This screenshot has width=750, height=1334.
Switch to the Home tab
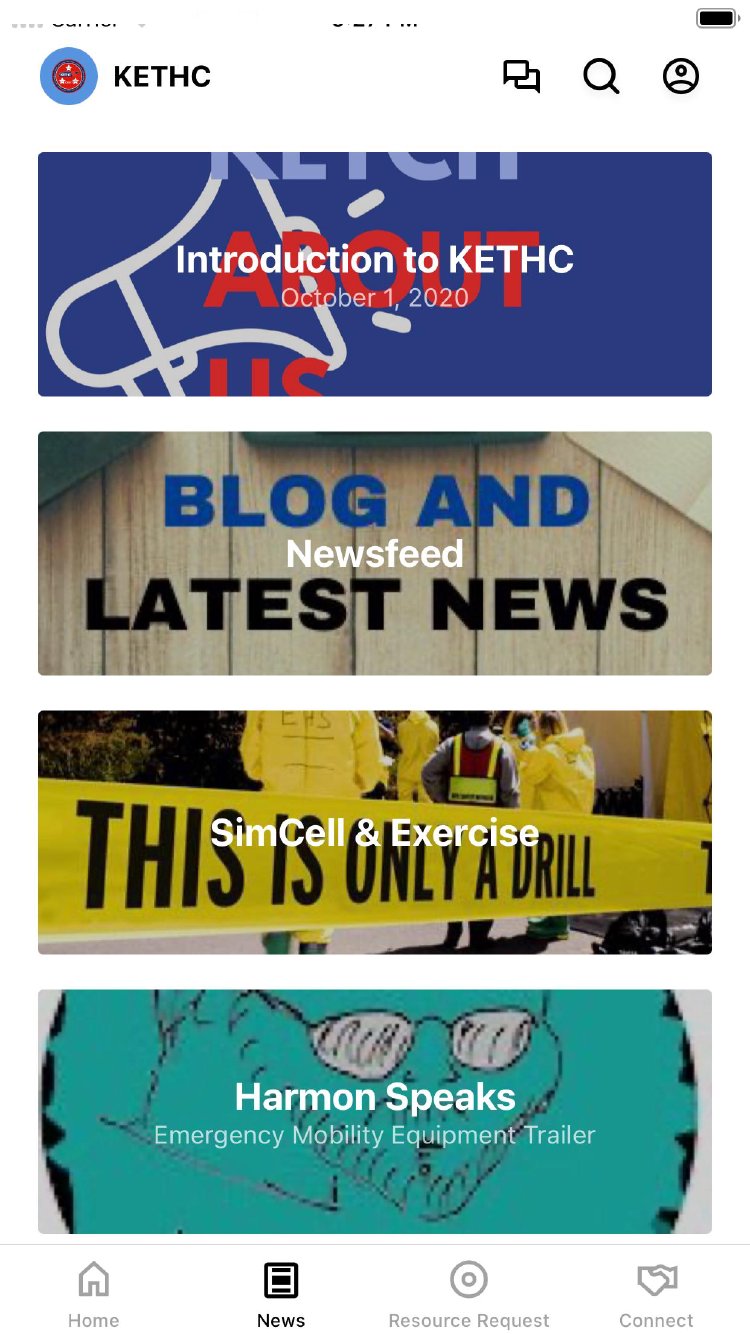point(94,1294)
